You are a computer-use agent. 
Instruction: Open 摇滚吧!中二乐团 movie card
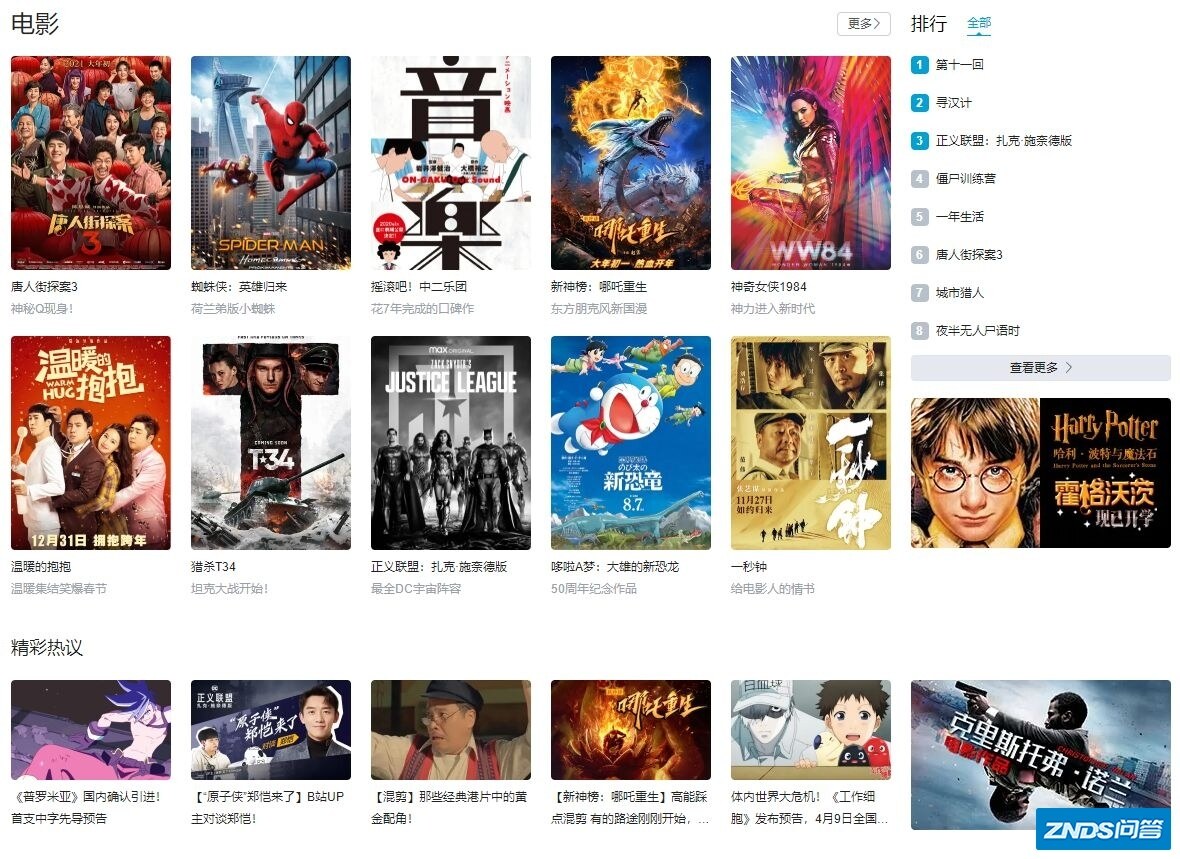pos(451,163)
